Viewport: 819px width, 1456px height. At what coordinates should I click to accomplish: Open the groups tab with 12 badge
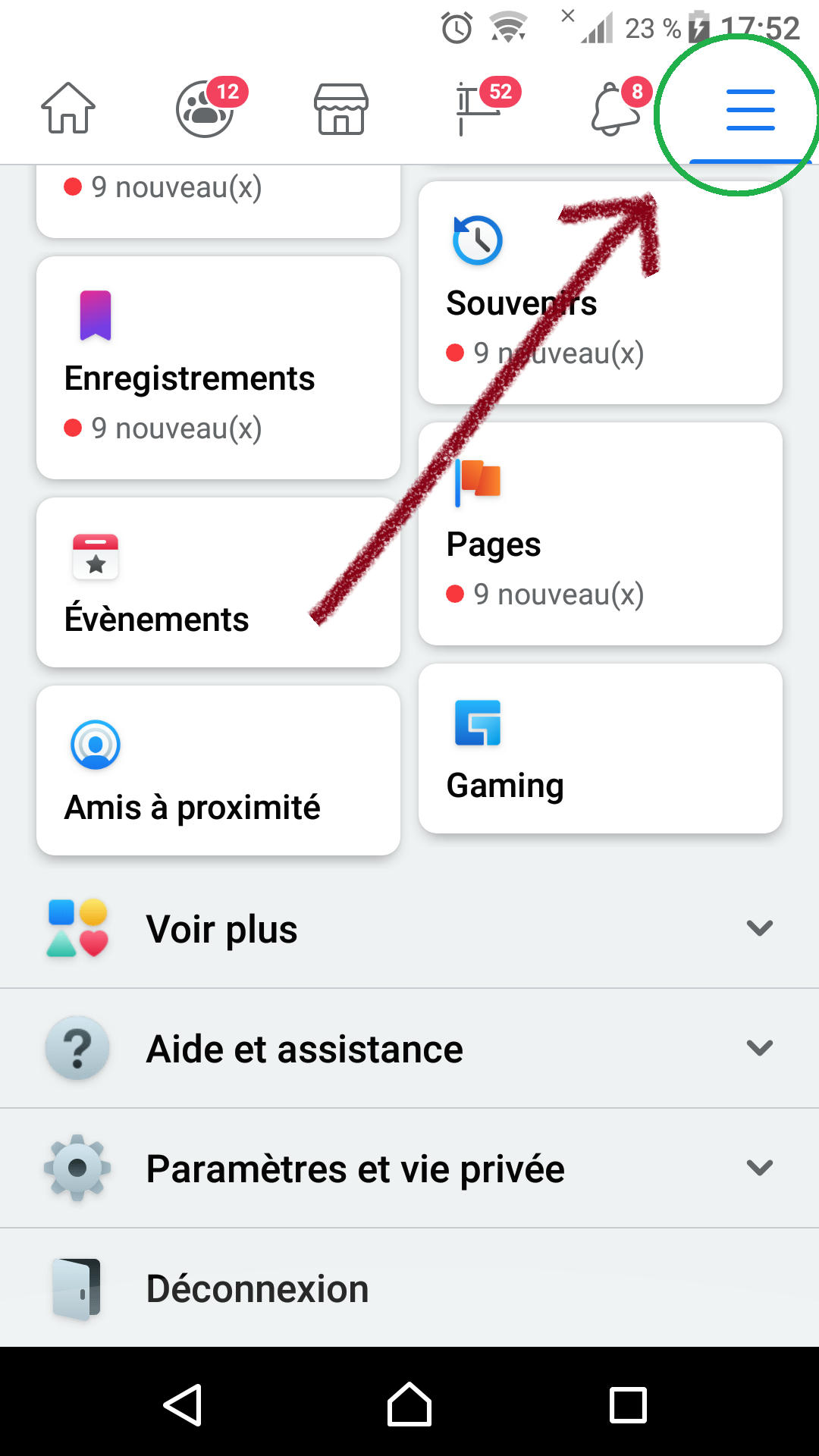point(205,108)
